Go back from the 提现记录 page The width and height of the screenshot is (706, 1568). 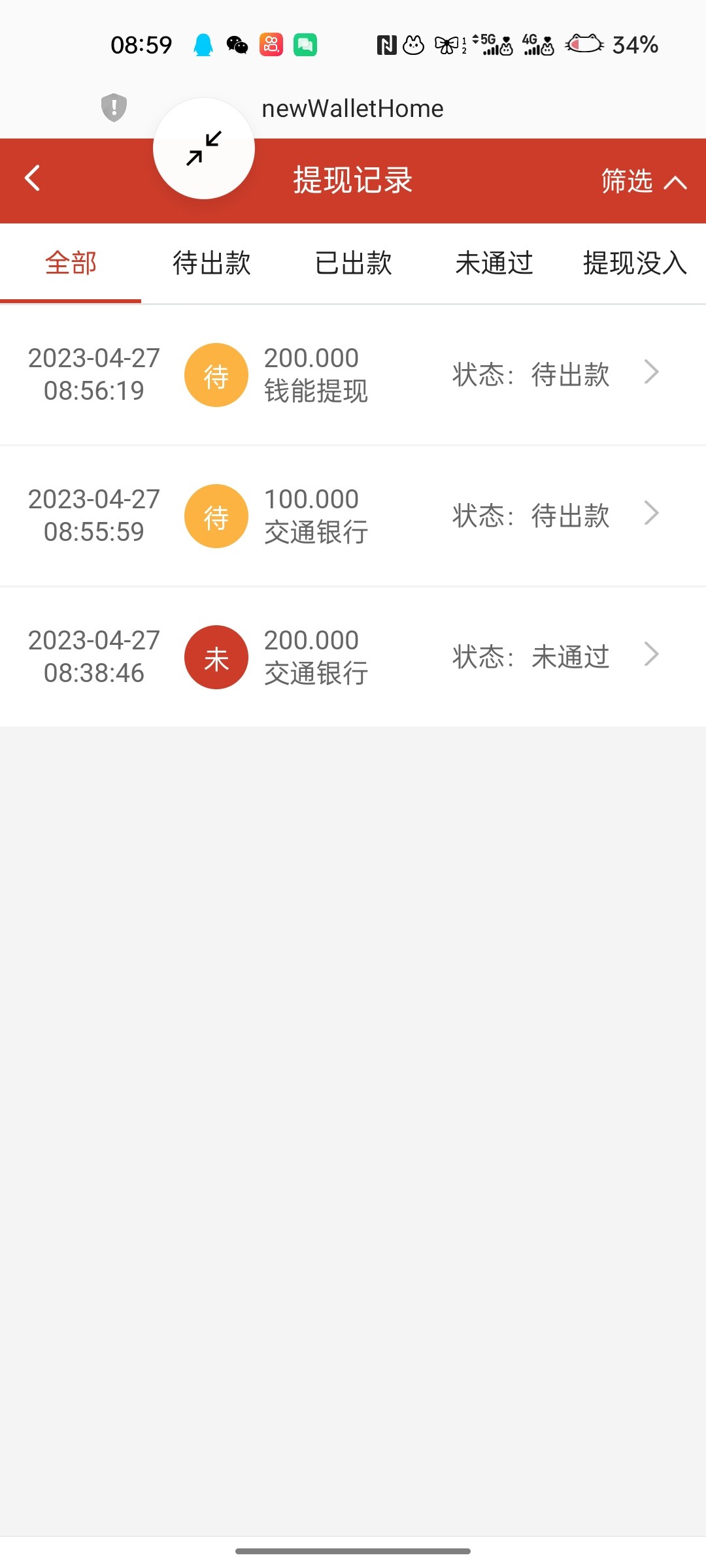(x=33, y=178)
